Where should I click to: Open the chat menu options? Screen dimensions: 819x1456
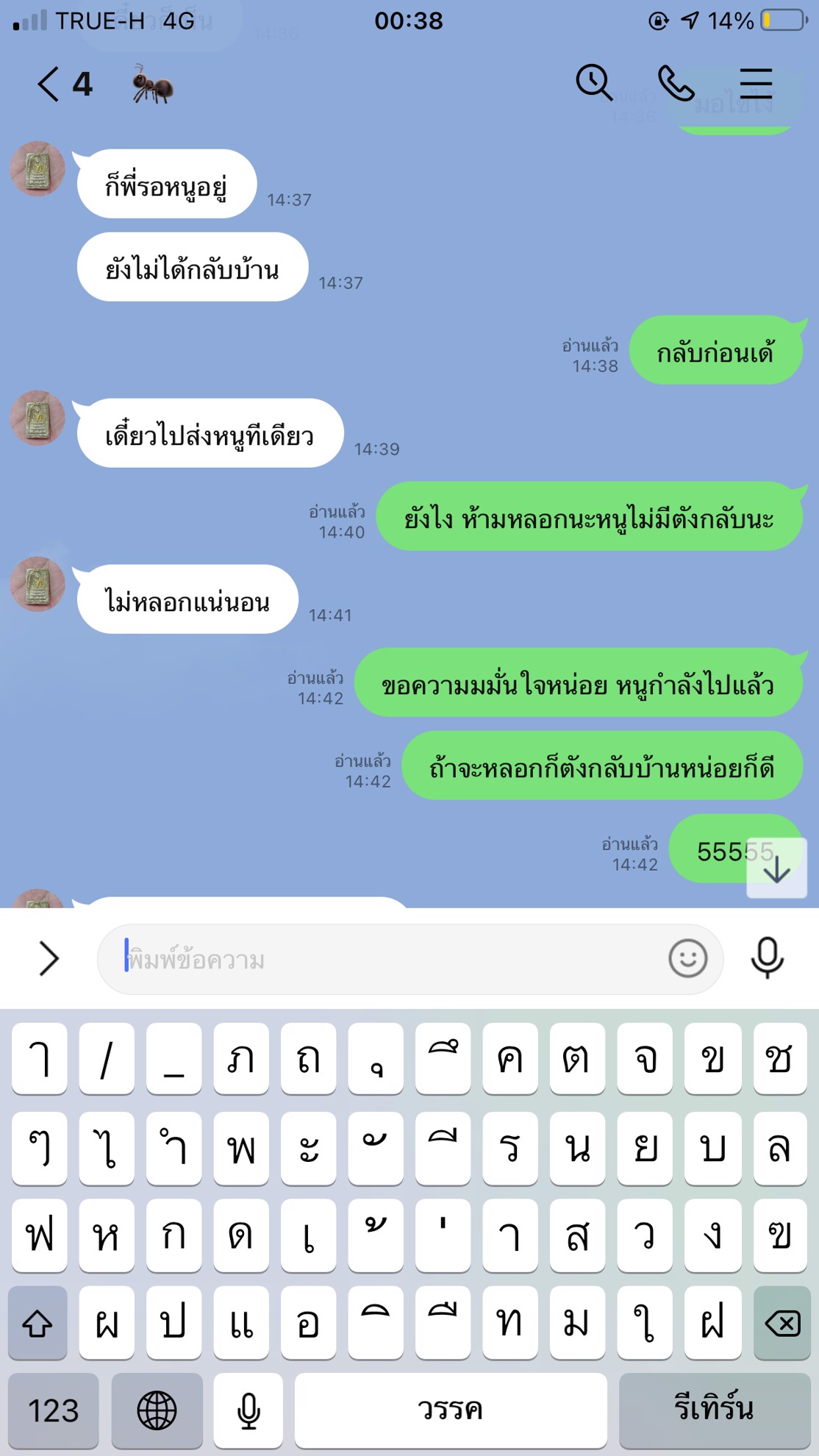coord(756,82)
